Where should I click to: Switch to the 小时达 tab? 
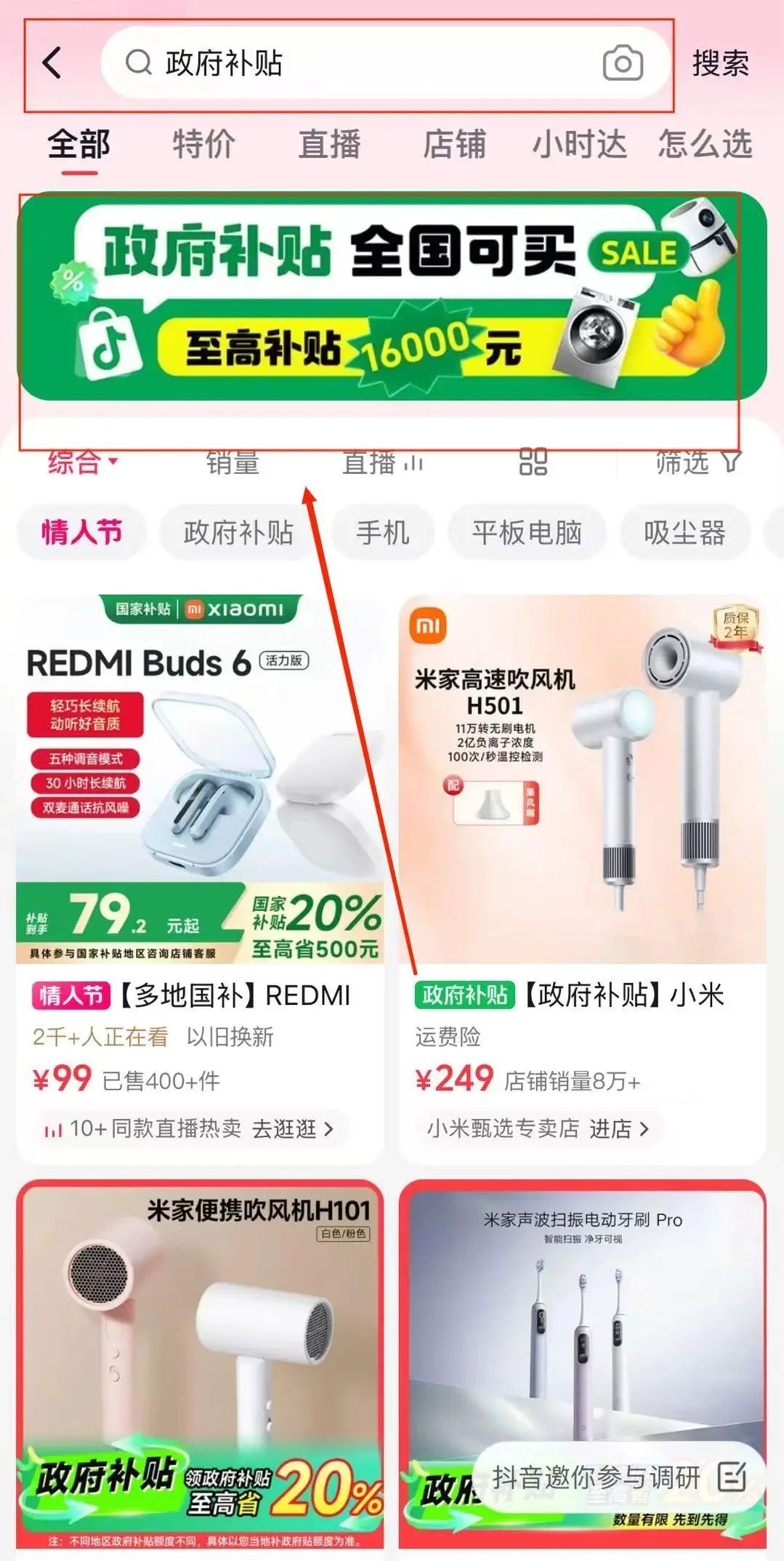(579, 144)
